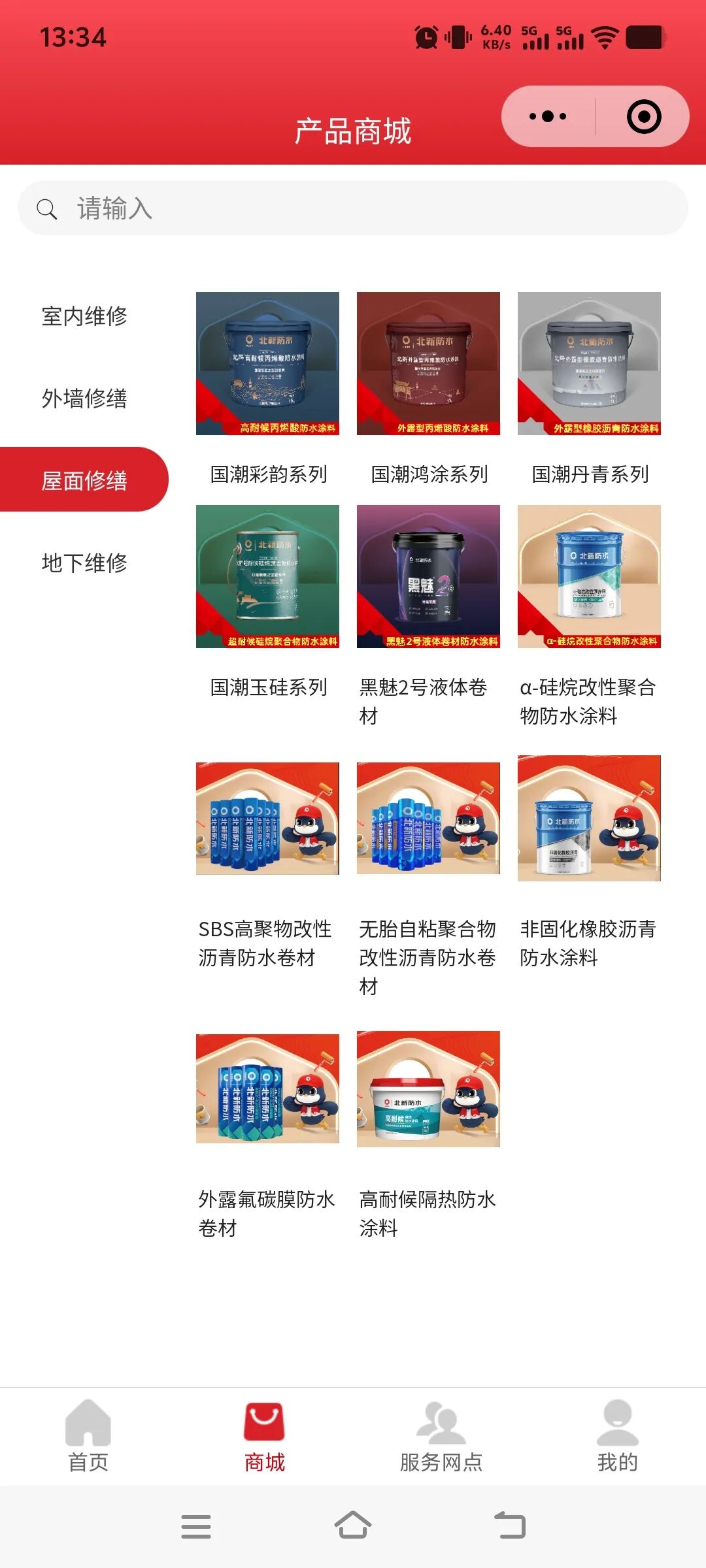The width and height of the screenshot is (706, 1568).
Task: View the 国潮鸿涂系列 product
Action: point(428,364)
